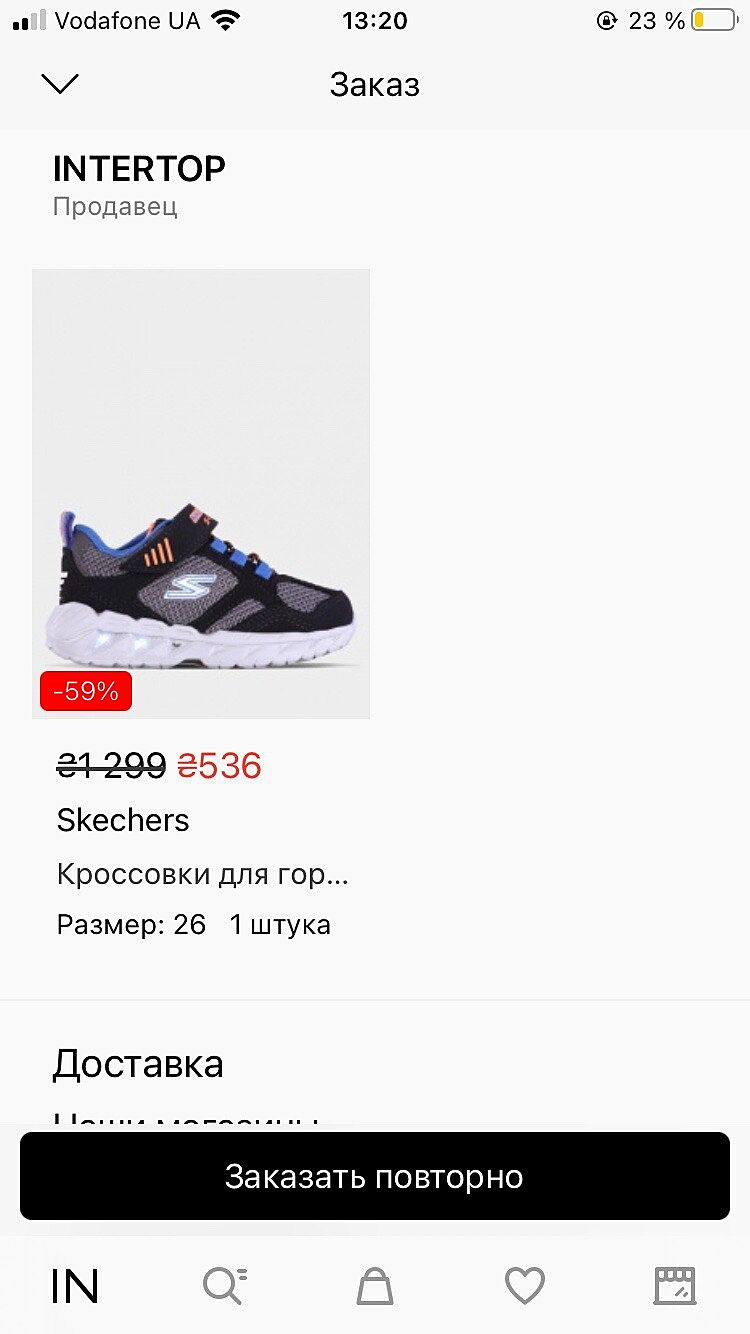
Task: Open the stores tab
Action: [674, 1286]
